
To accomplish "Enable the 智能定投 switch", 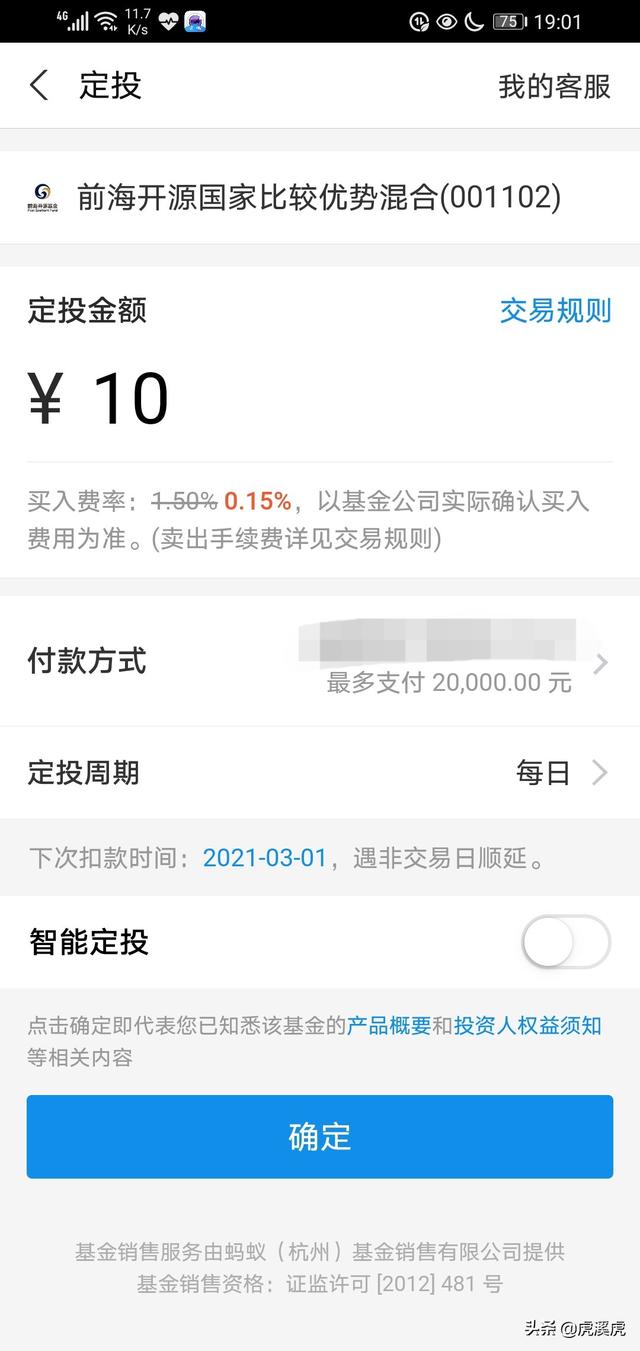I will [566, 942].
